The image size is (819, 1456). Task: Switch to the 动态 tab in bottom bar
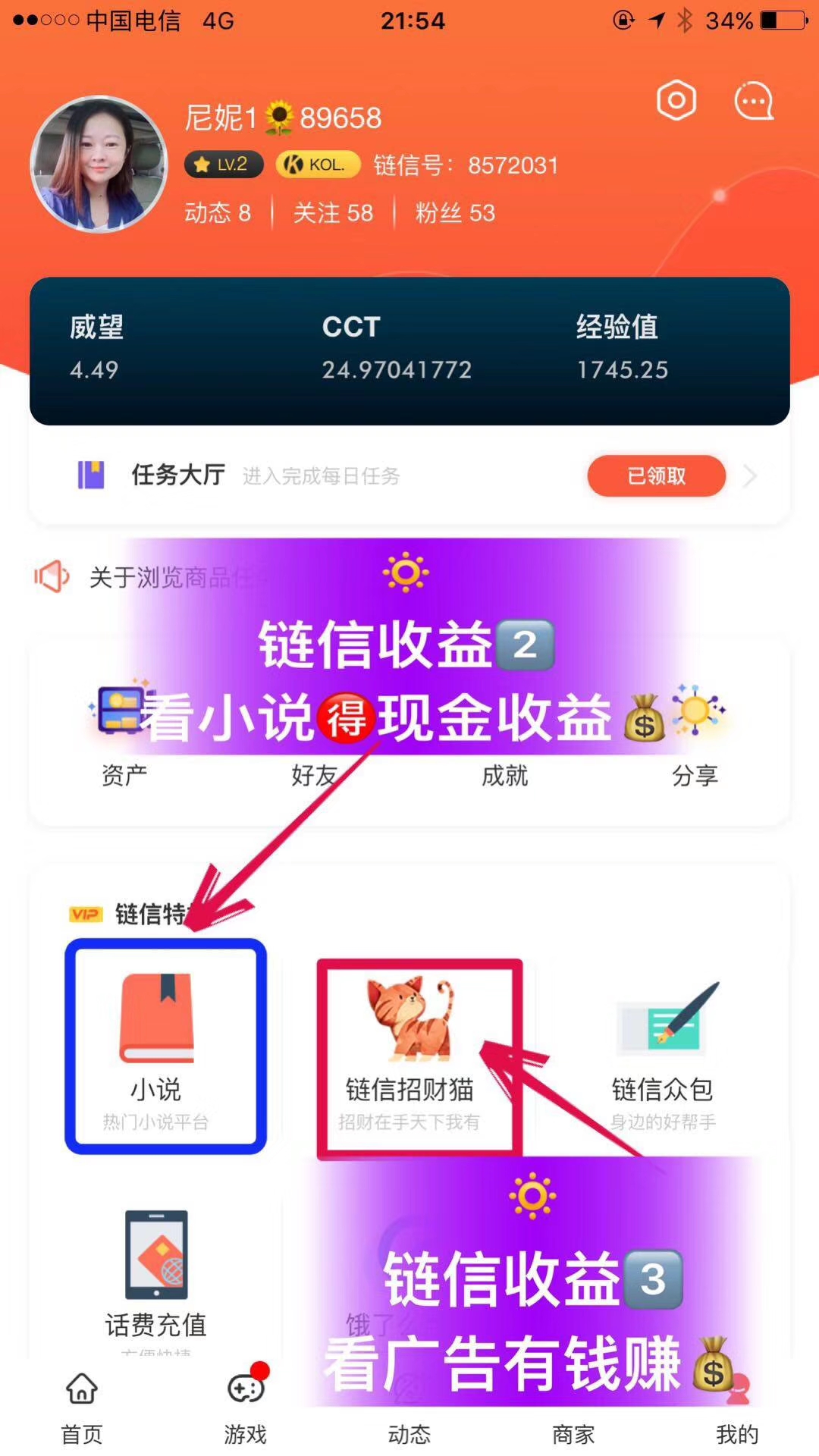tap(409, 1433)
